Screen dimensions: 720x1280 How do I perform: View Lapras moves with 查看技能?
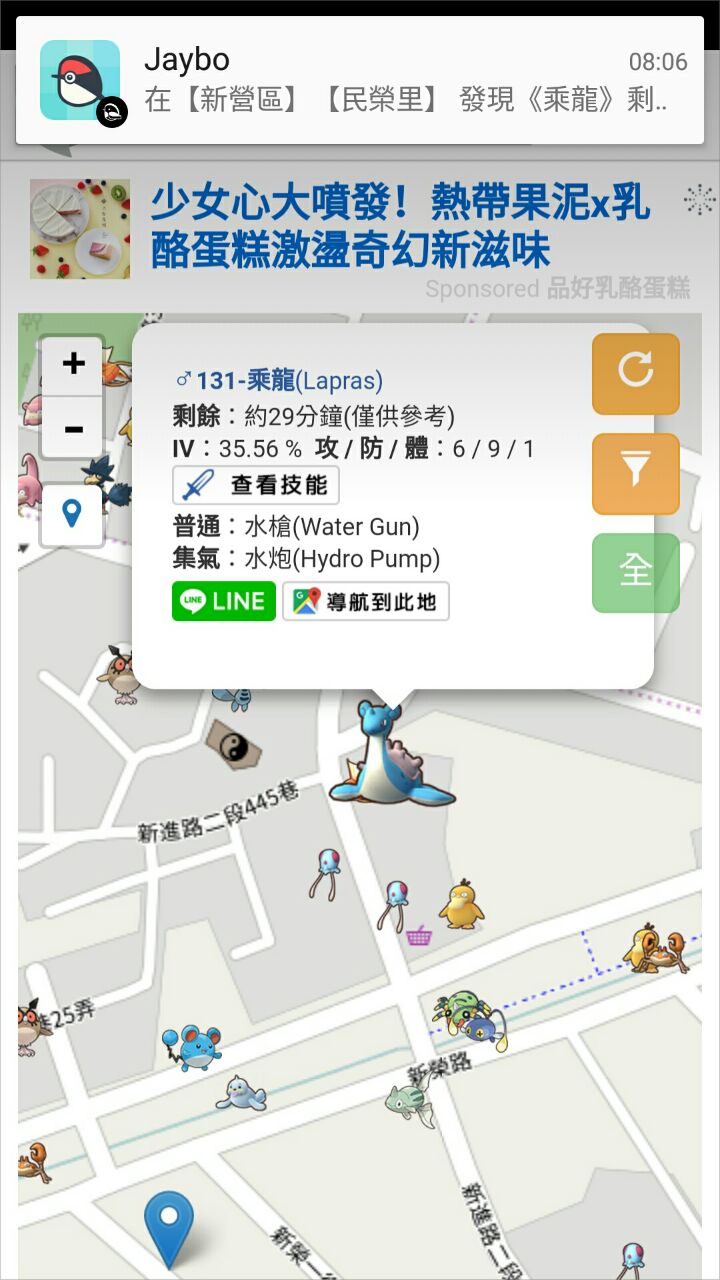pyautogui.click(x=256, y=486)
